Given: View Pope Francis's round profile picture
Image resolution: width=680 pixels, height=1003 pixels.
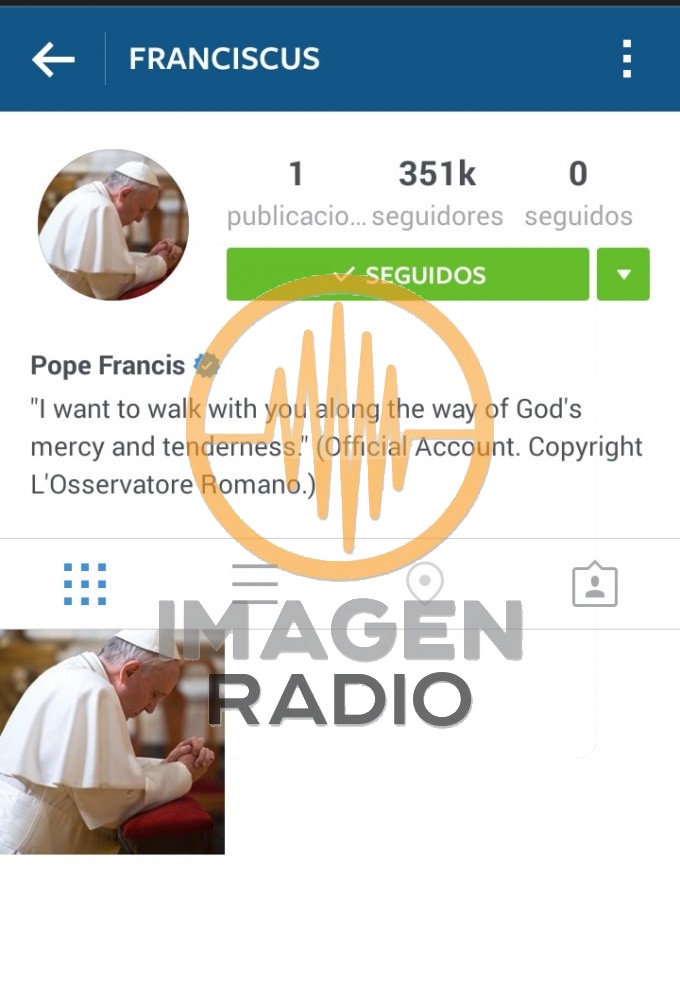Looking at the screenshot, I should [x=113, y=225].
